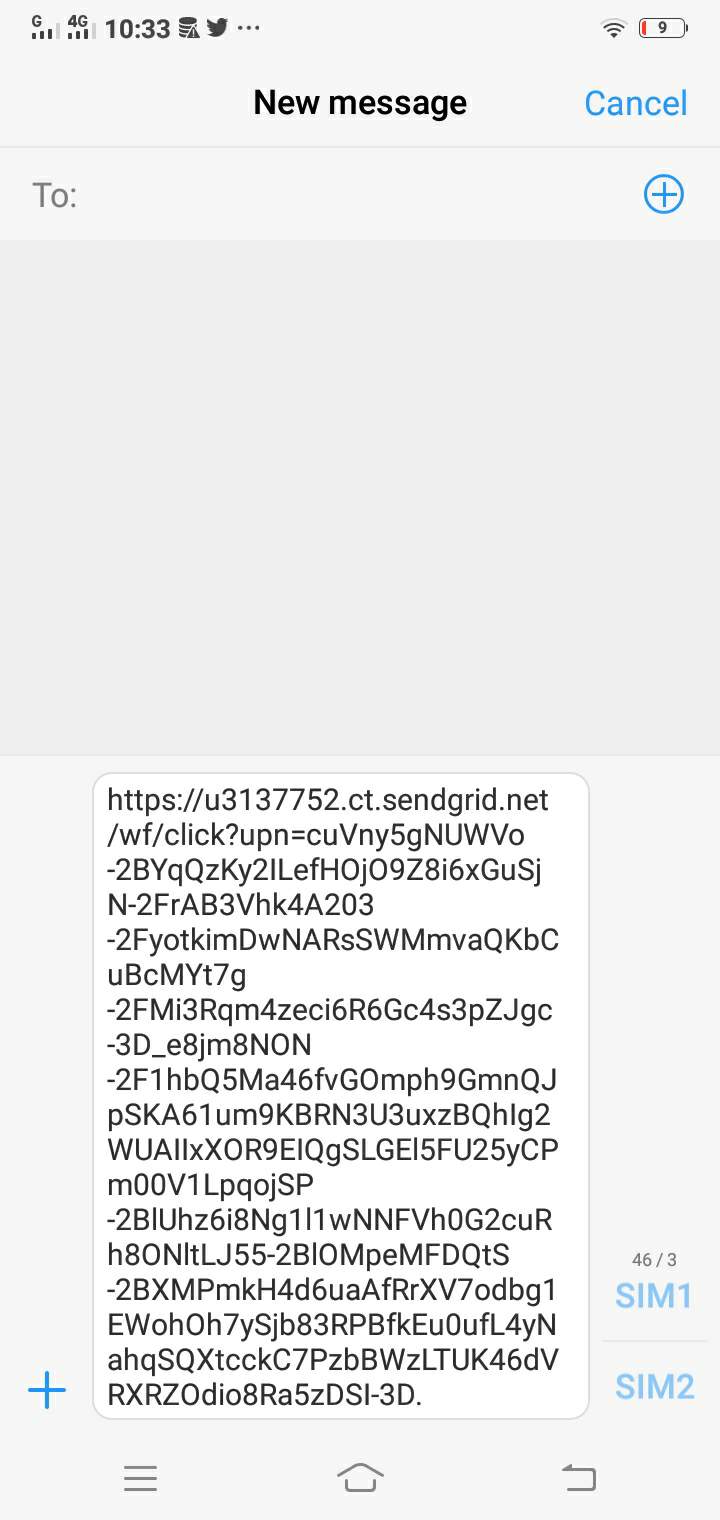Cancel the new message
The image size is (720, 1520).
(x=635, y=103)
